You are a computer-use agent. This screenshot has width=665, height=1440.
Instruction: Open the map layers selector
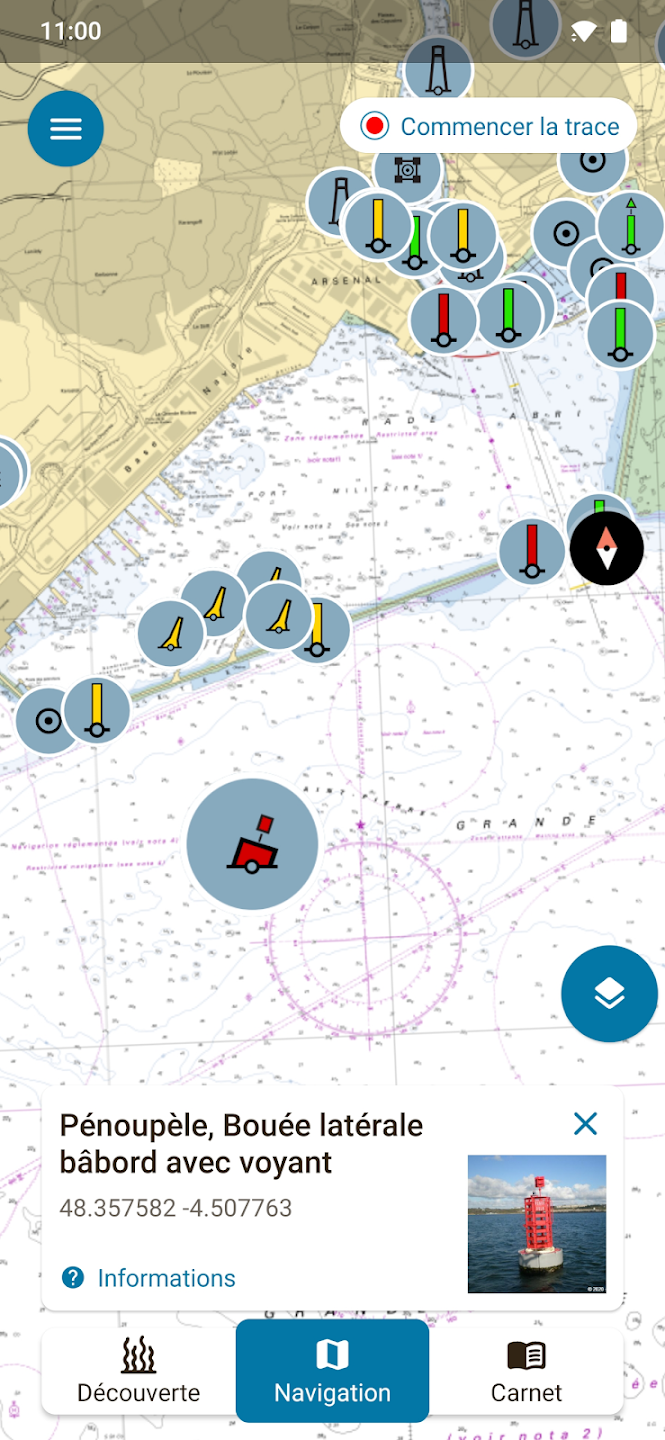click(x=609, y=993)
